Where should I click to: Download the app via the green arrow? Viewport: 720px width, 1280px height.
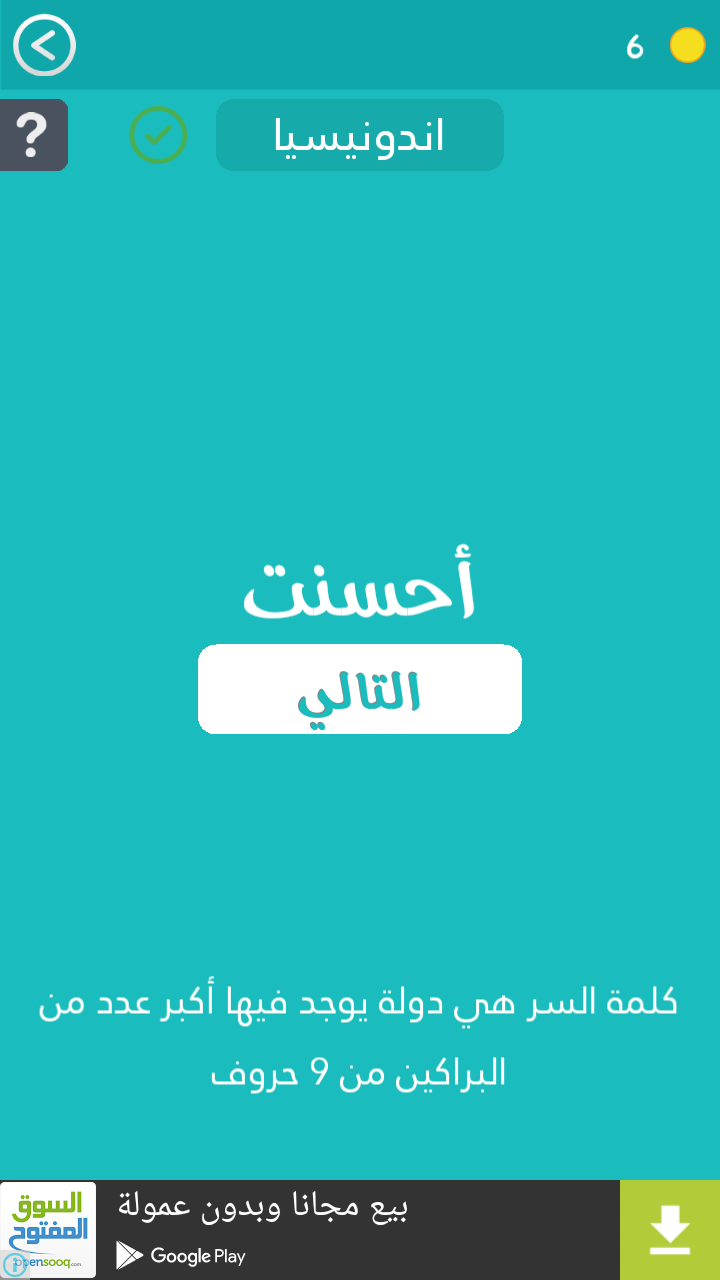[669, 1230]
